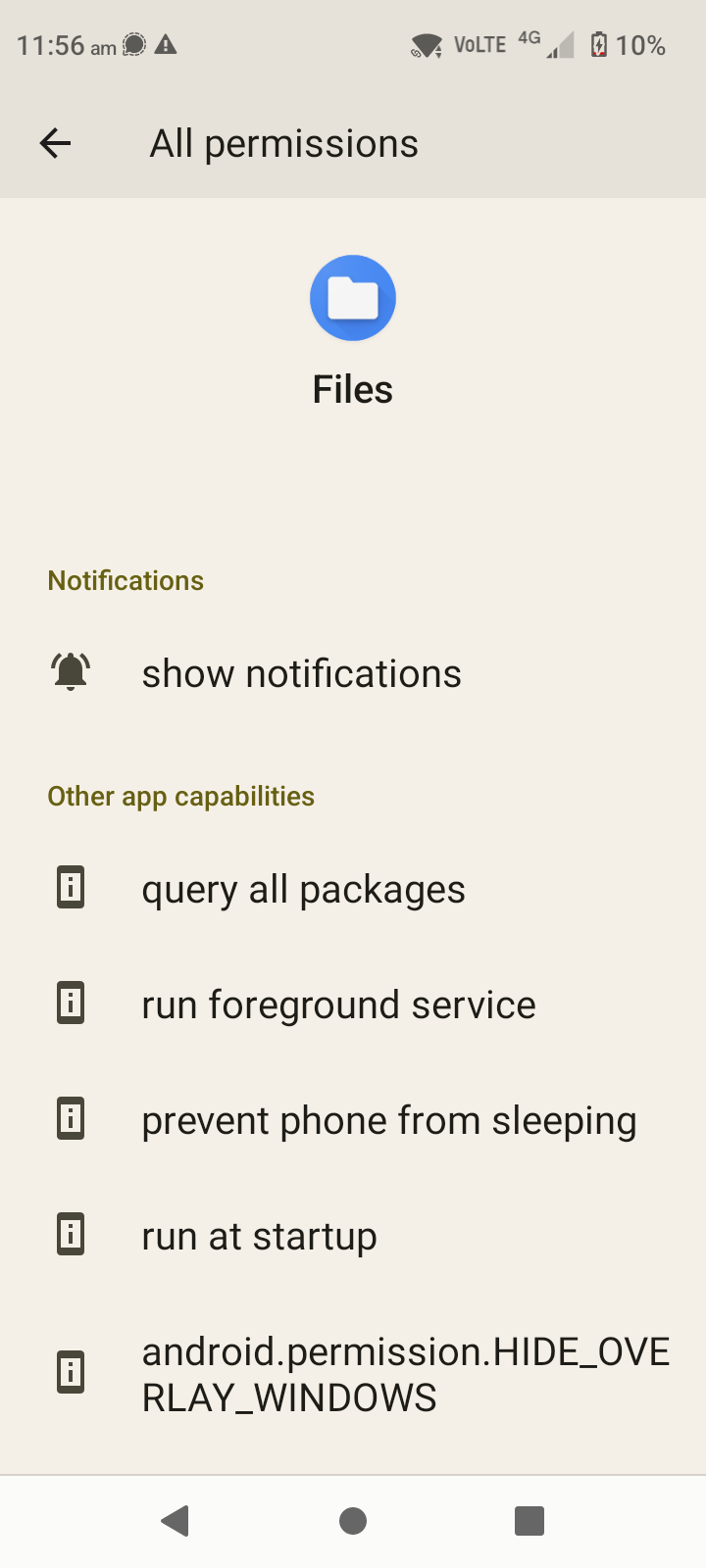Go back from All permissions
Screen dimensions: 706x1568
point(55,143)
